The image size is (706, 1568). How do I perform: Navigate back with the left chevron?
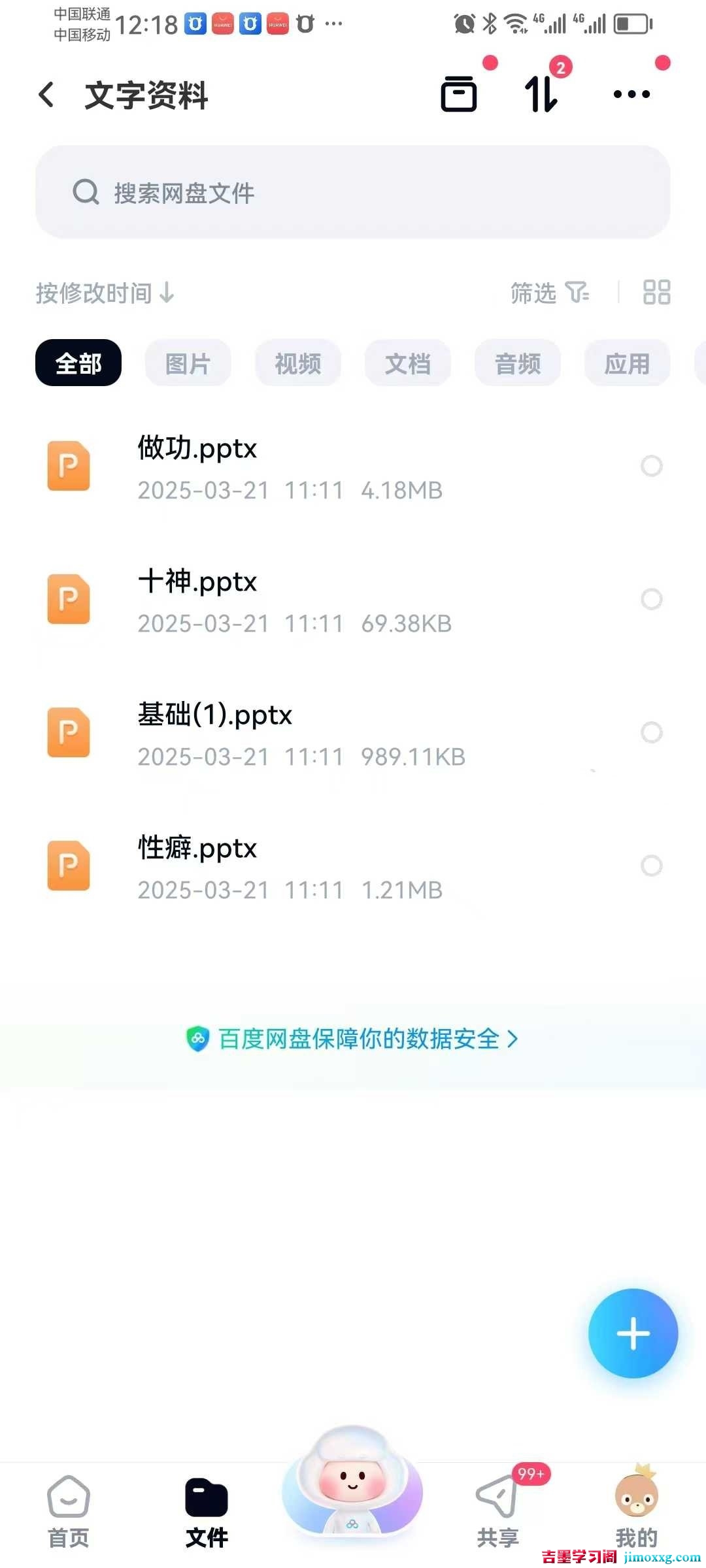[45, 94]
